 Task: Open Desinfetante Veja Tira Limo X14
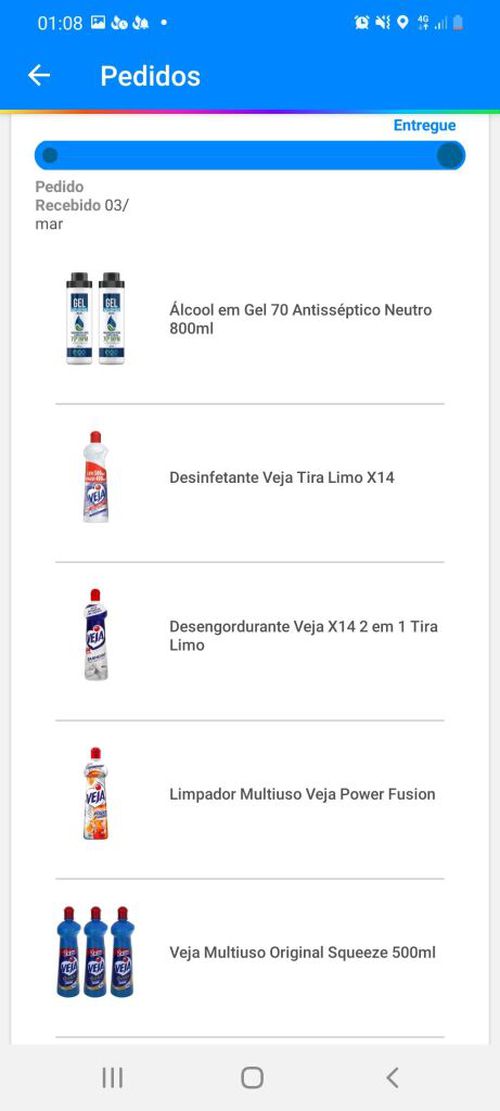tap(250, 477)
